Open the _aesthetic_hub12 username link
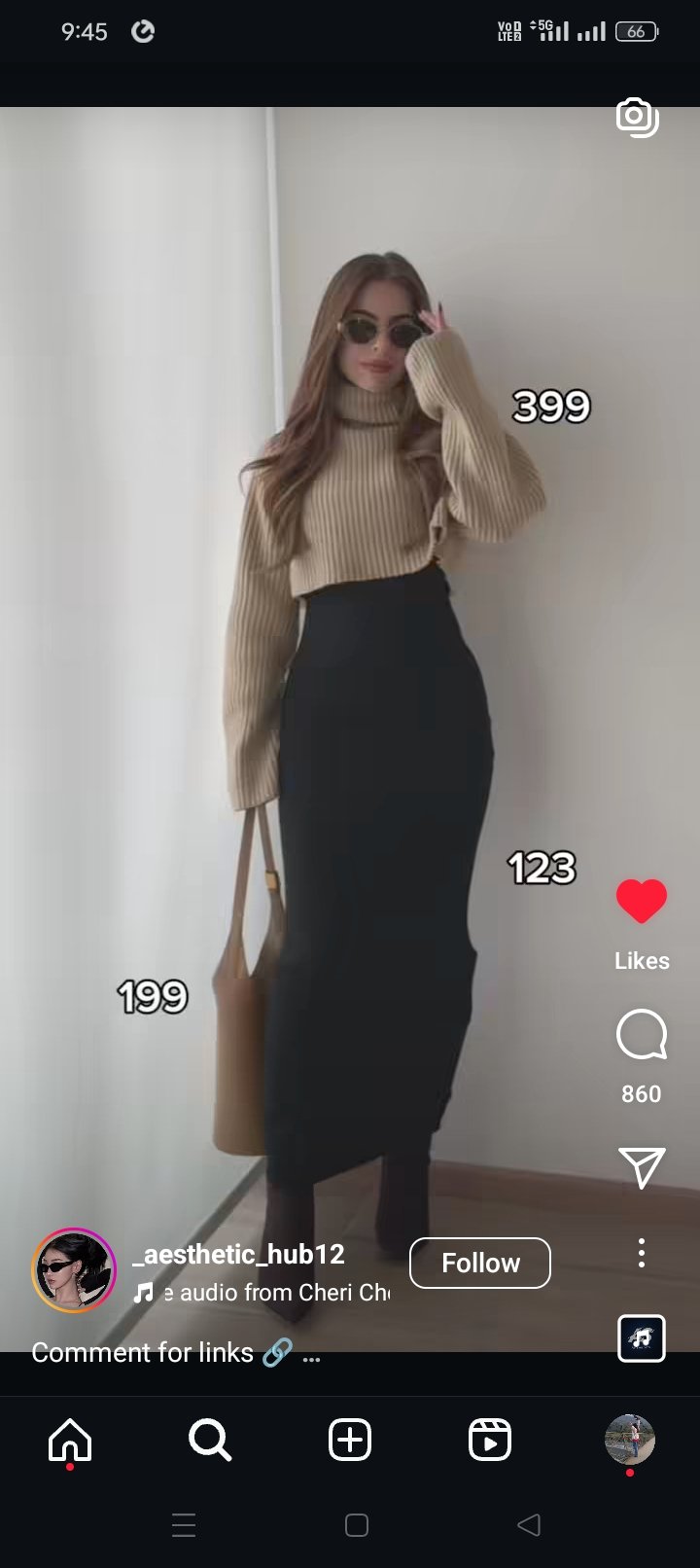The height and width of the screenshot is (1568, 700). pos(239,1254)
